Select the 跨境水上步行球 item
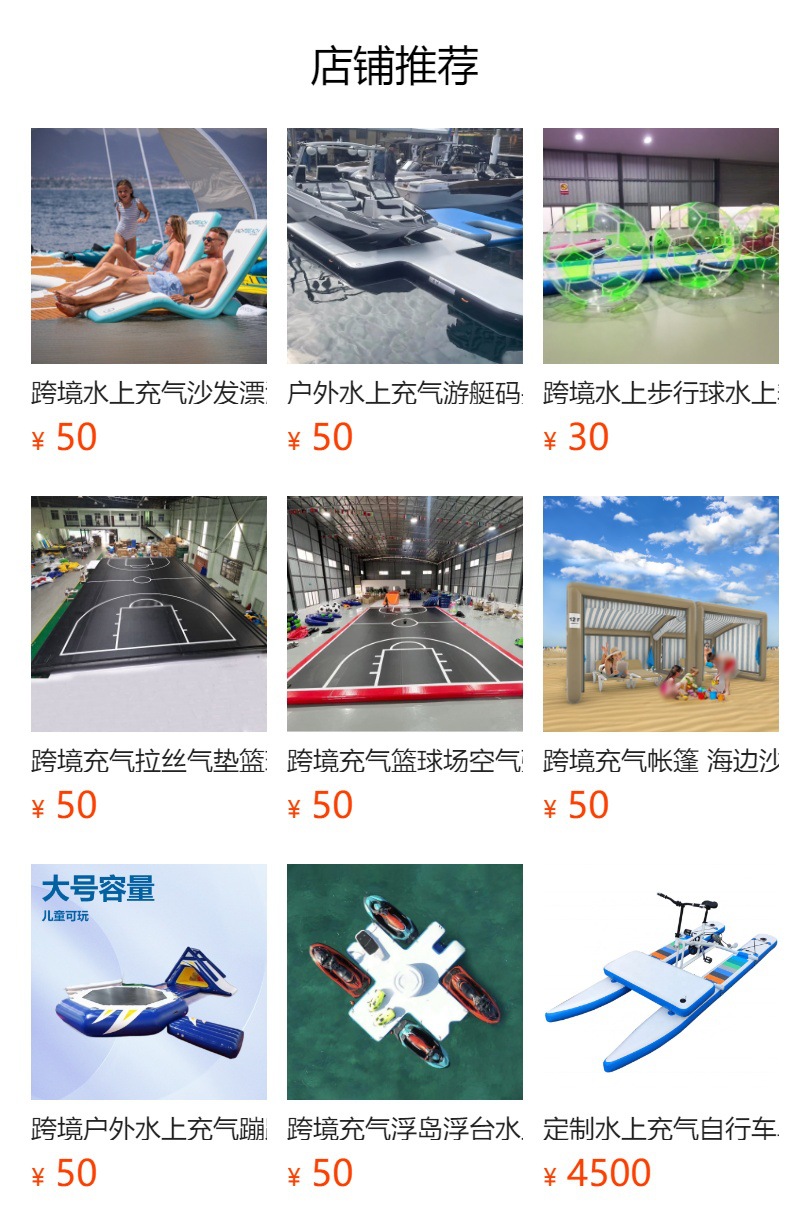The image size is (790, 1232). click(x=661, y=246)
